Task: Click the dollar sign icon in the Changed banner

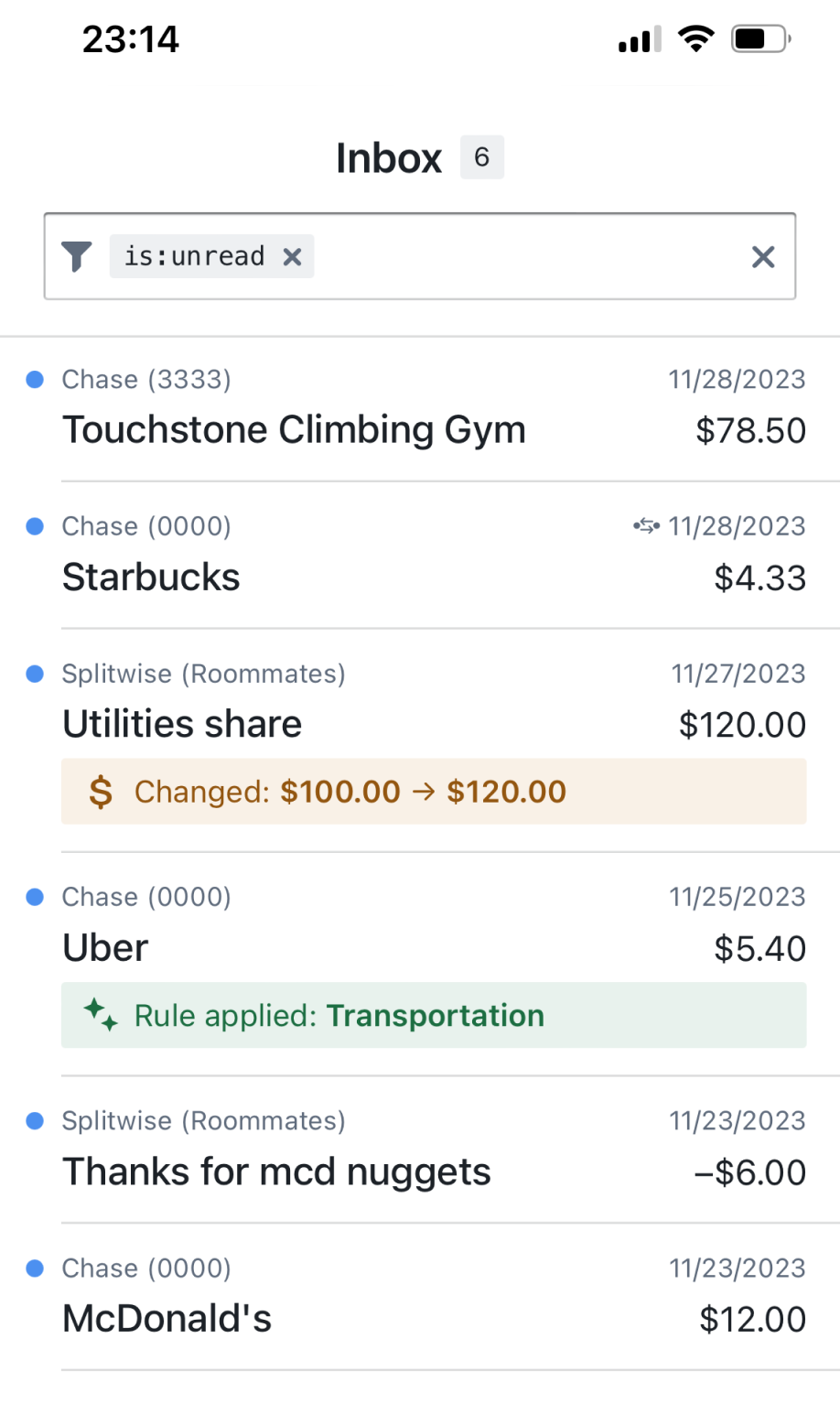Action: 100,791
